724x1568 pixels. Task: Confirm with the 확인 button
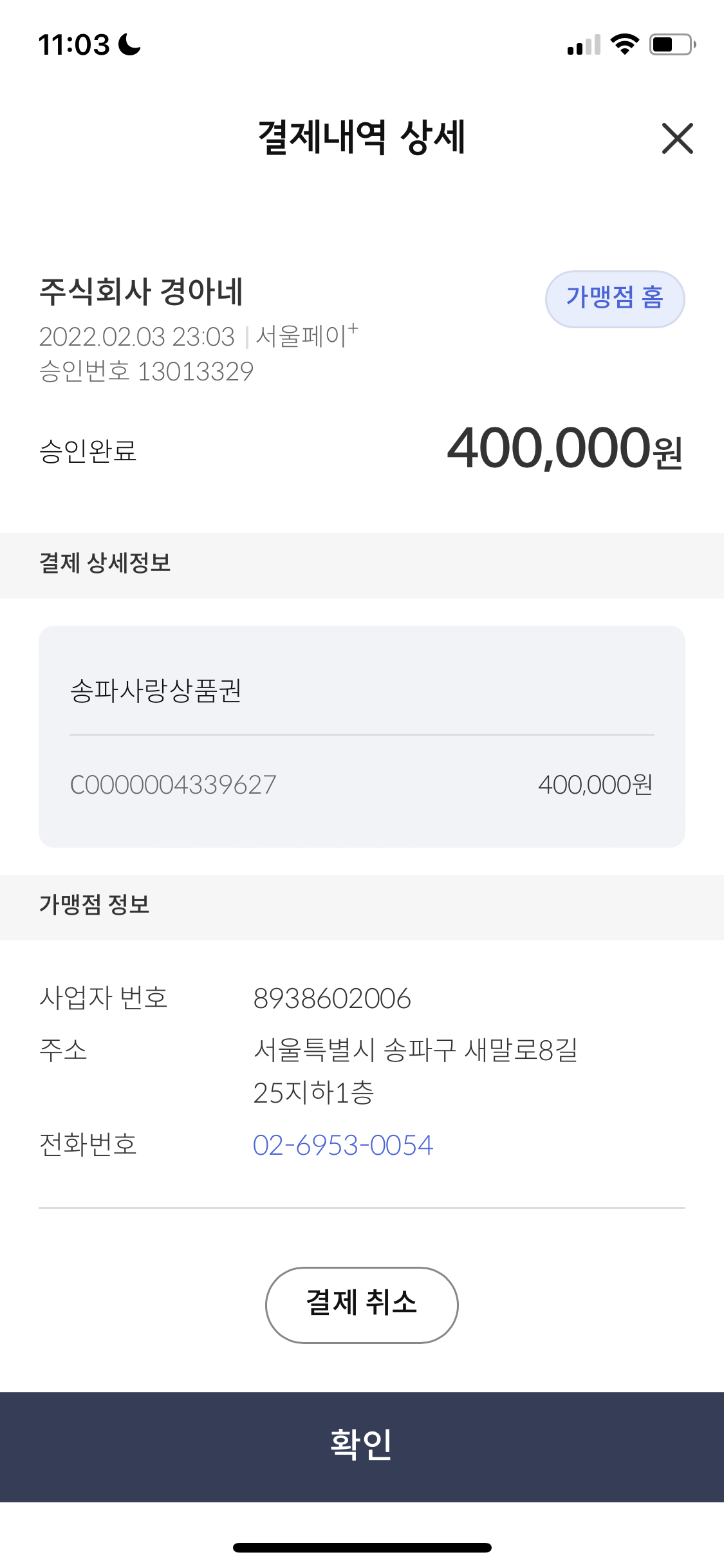[x=362, y=1446]
